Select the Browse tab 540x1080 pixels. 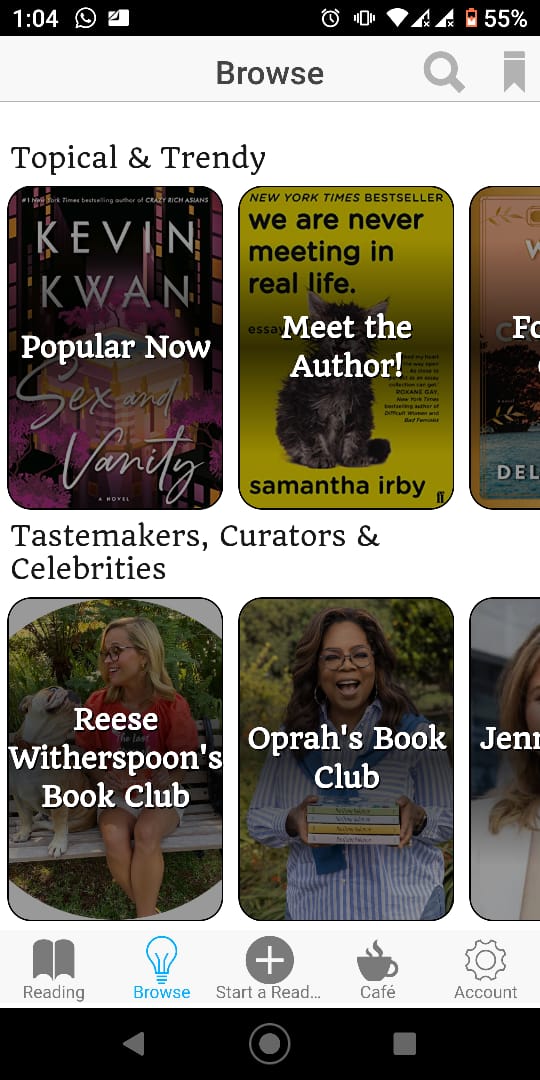(x=162, y=970)
